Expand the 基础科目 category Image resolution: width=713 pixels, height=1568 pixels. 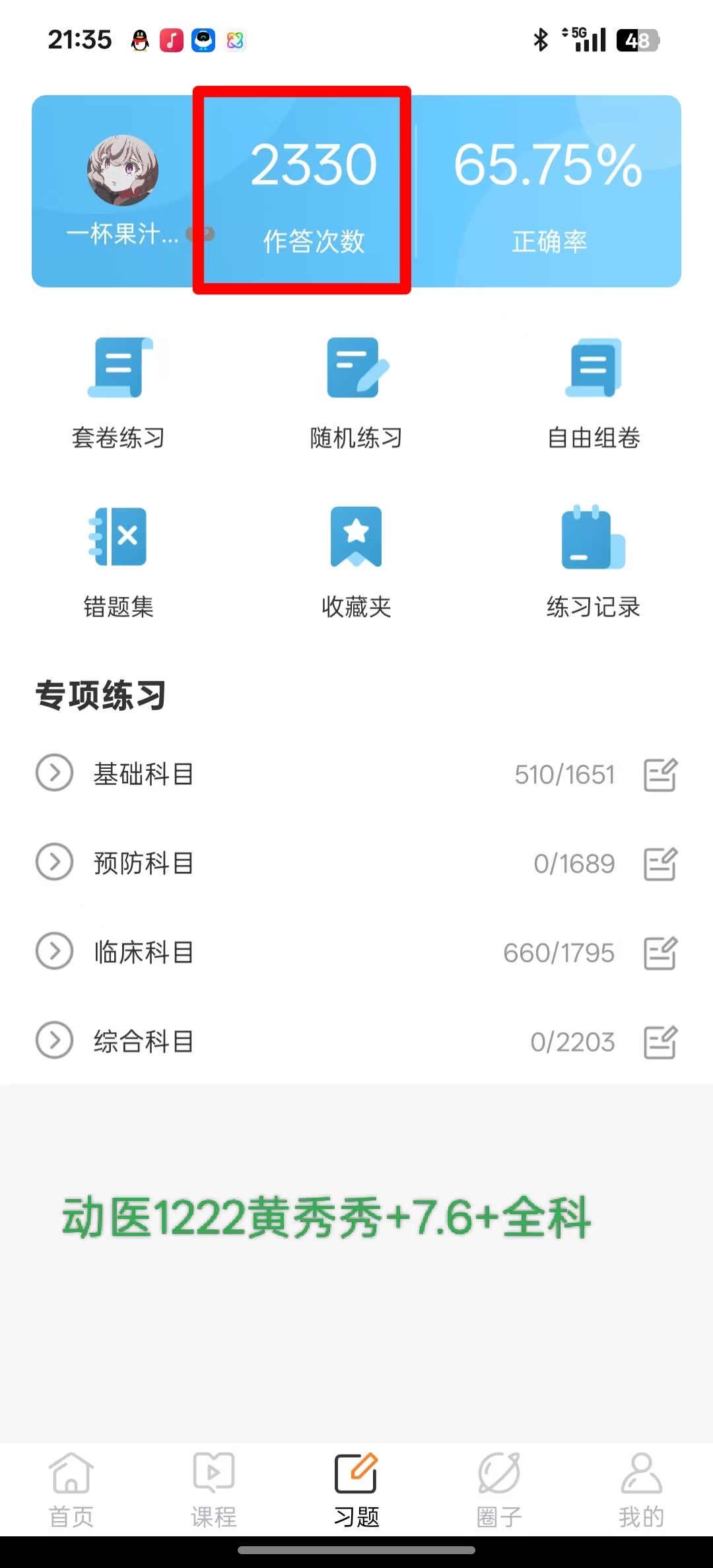pyautogui.click(x=54, y=773)
